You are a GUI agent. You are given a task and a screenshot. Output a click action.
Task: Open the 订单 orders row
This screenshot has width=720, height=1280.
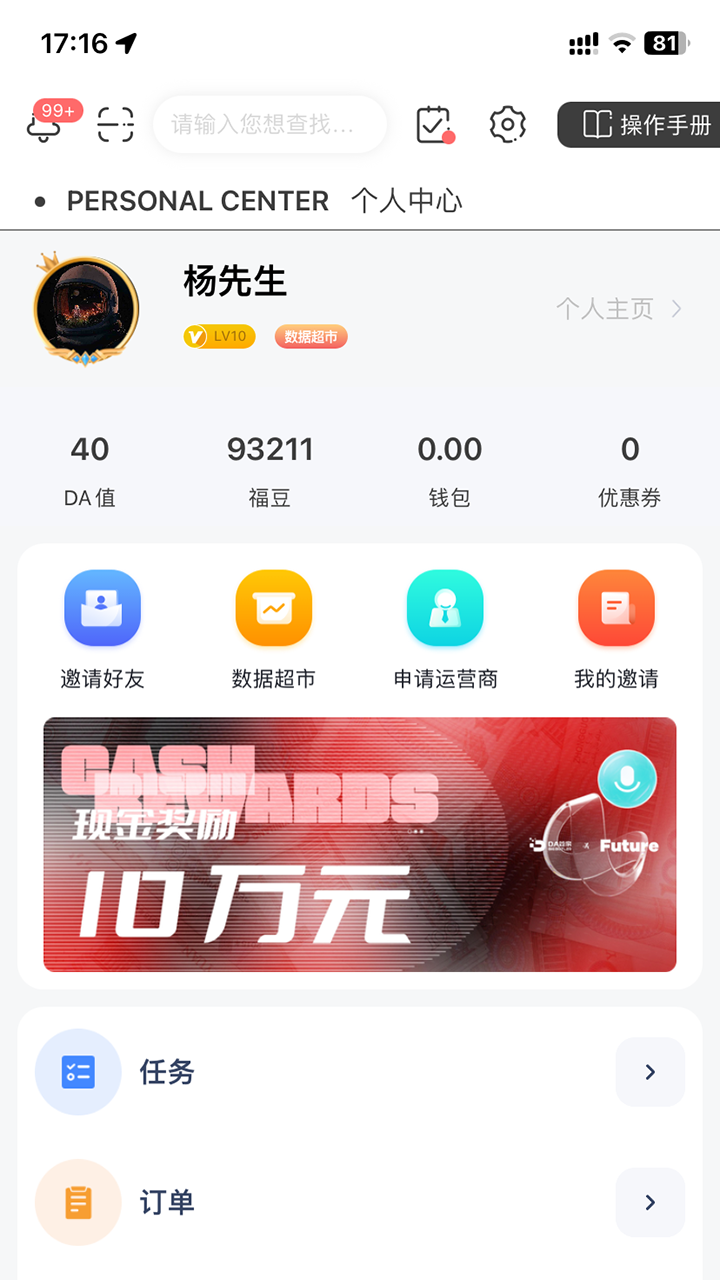point(360,1202)
